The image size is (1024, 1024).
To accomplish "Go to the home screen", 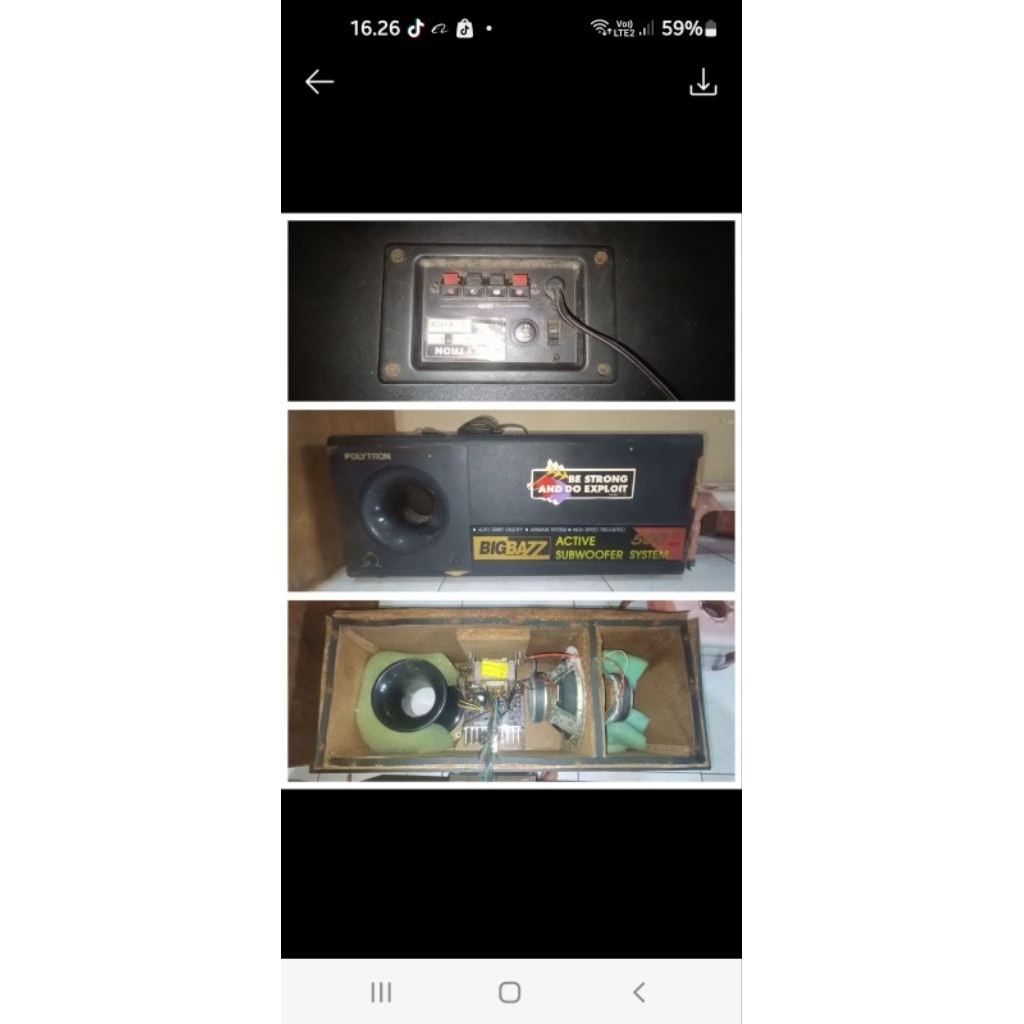I will (510, 992).
